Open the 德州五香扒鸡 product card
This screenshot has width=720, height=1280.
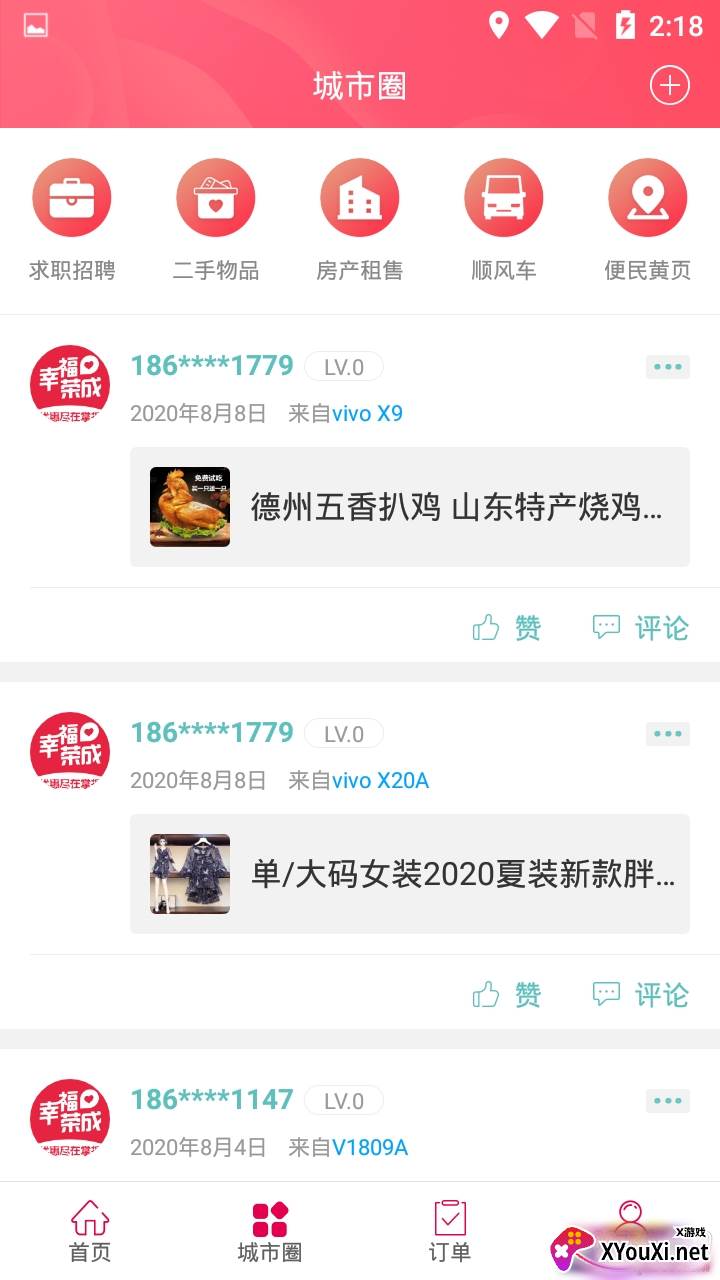[410, 507]
